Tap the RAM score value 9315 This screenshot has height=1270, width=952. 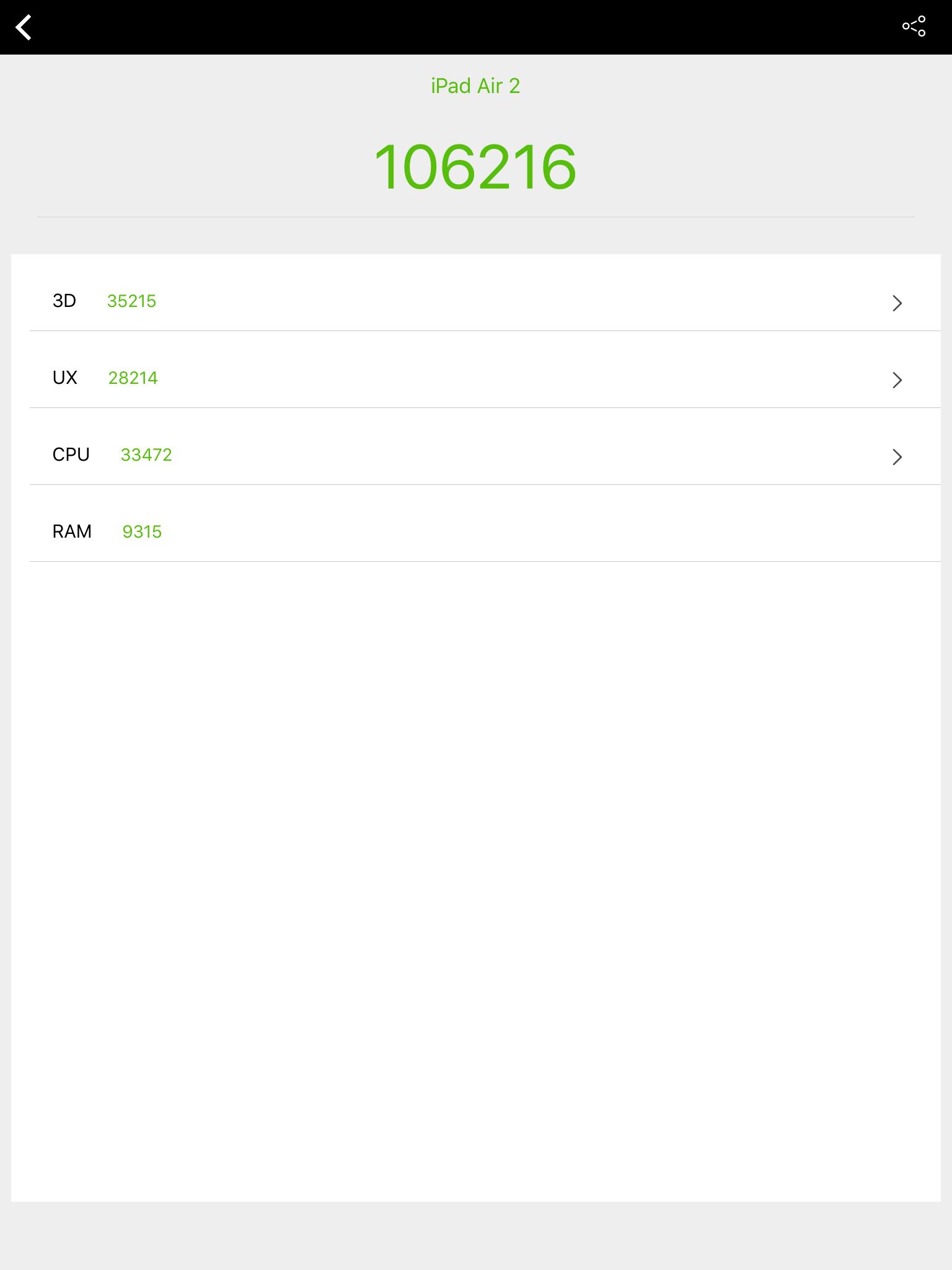(x=142, y=531)
